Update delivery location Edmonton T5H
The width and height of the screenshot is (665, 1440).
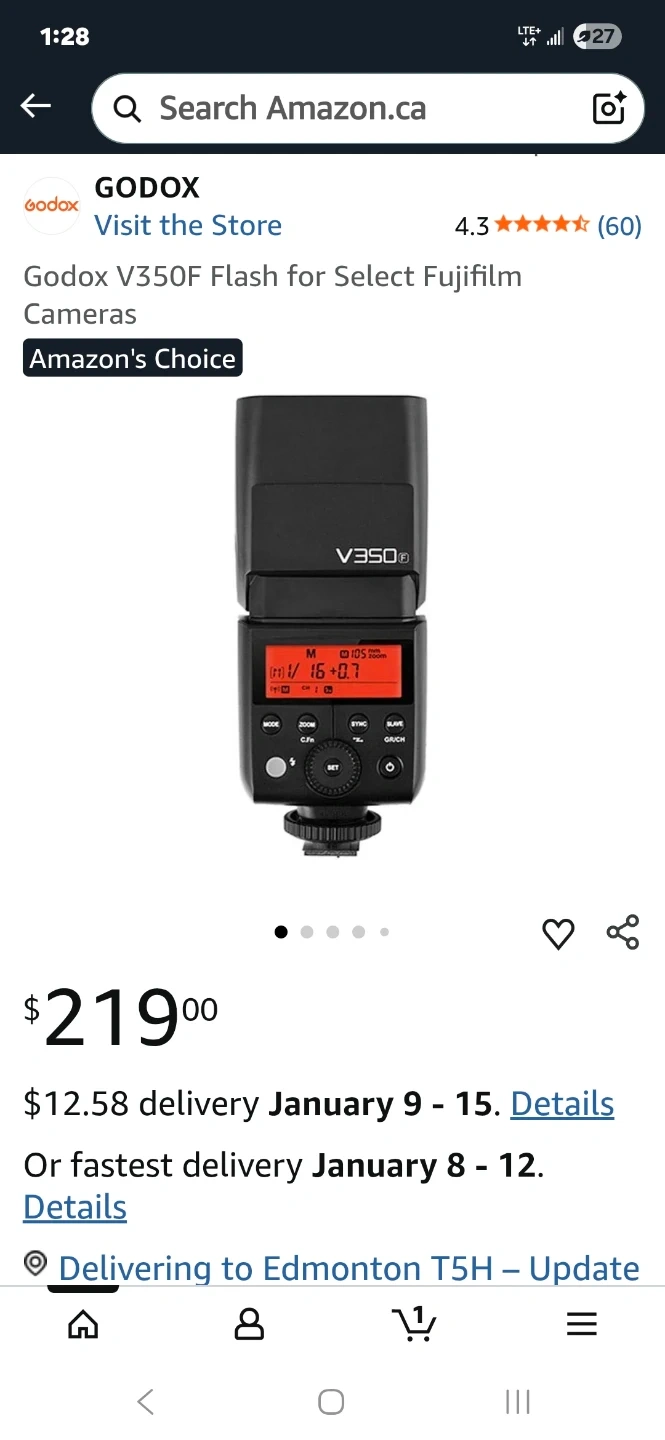tap(349, 1268)
